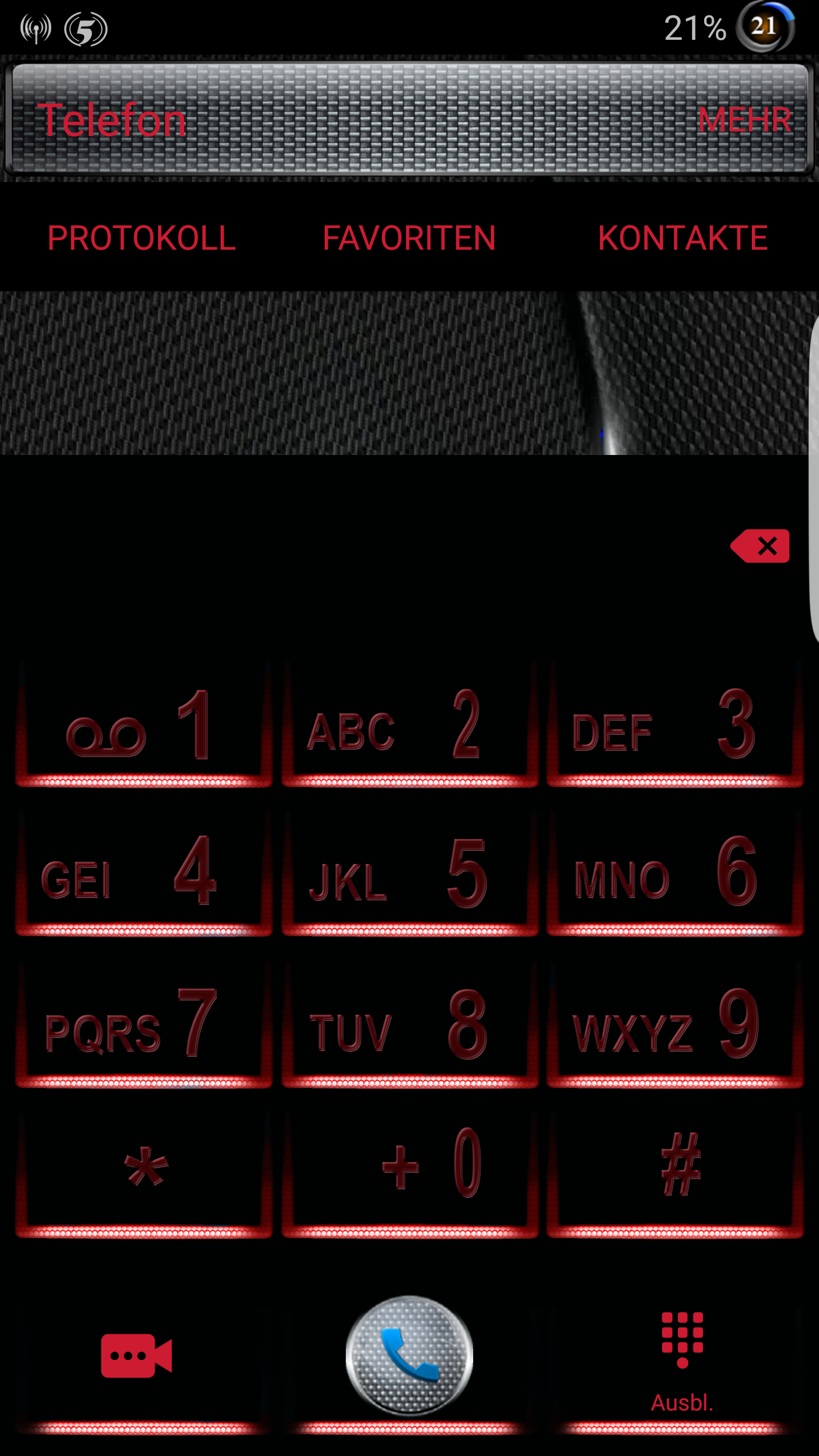Viewport: 819px width, 1456px height.
Task: Dial digit 1 voicemail key
Action: 144,724
